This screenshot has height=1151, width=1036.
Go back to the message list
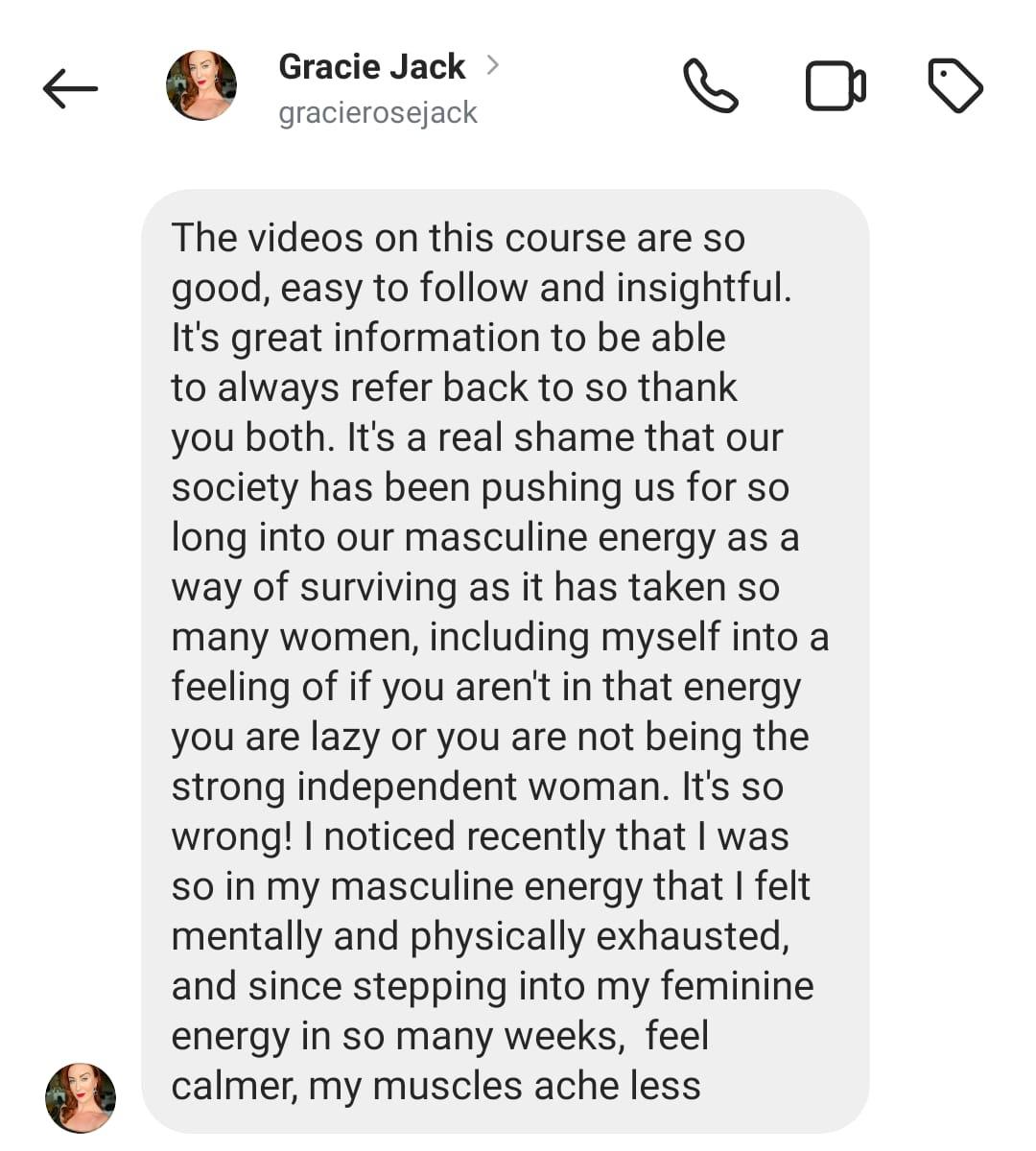[70, 88]
